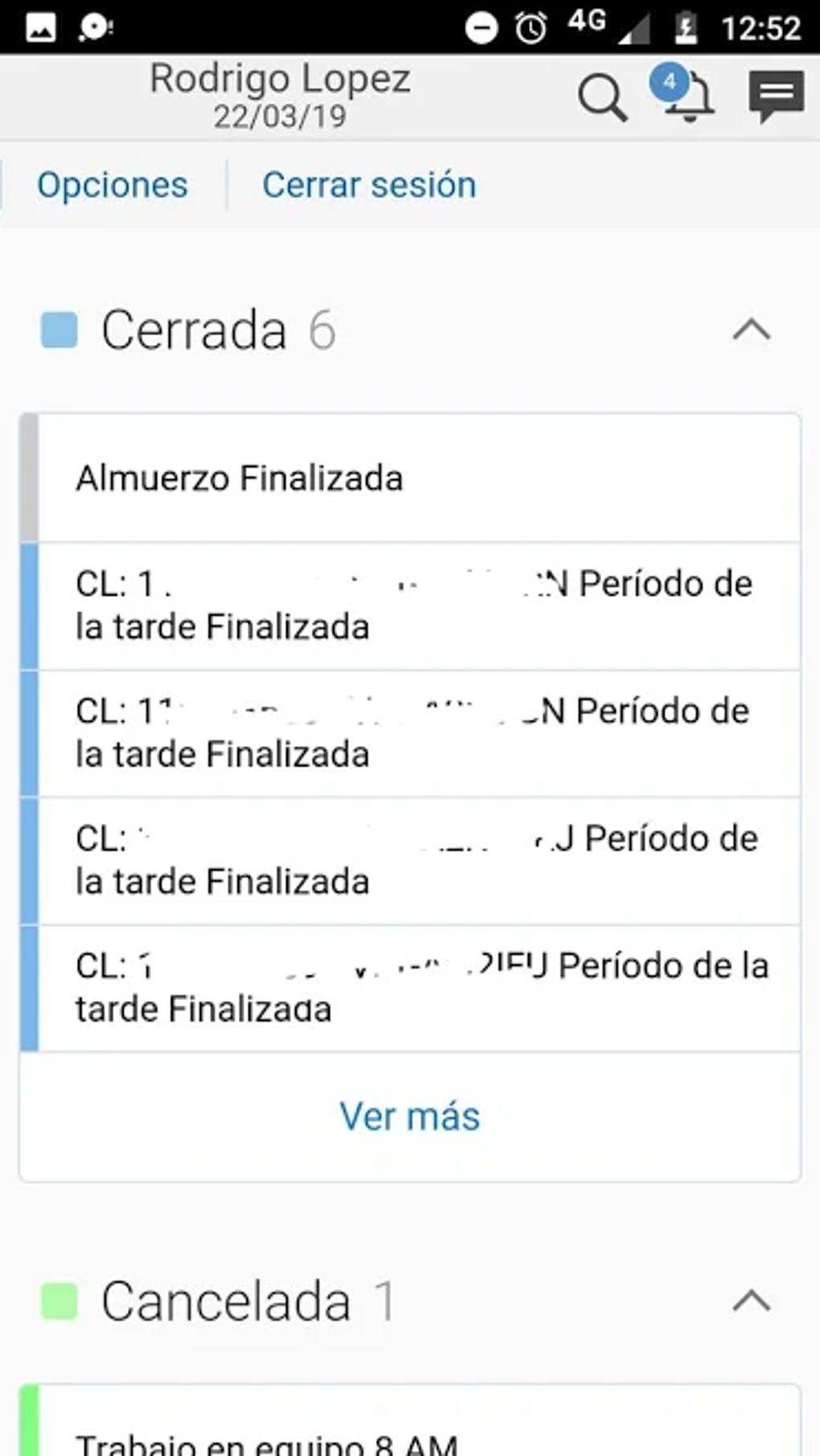Collapse the Cerrada section
The height and width of the screenshot is (1456, 820).
752,330
